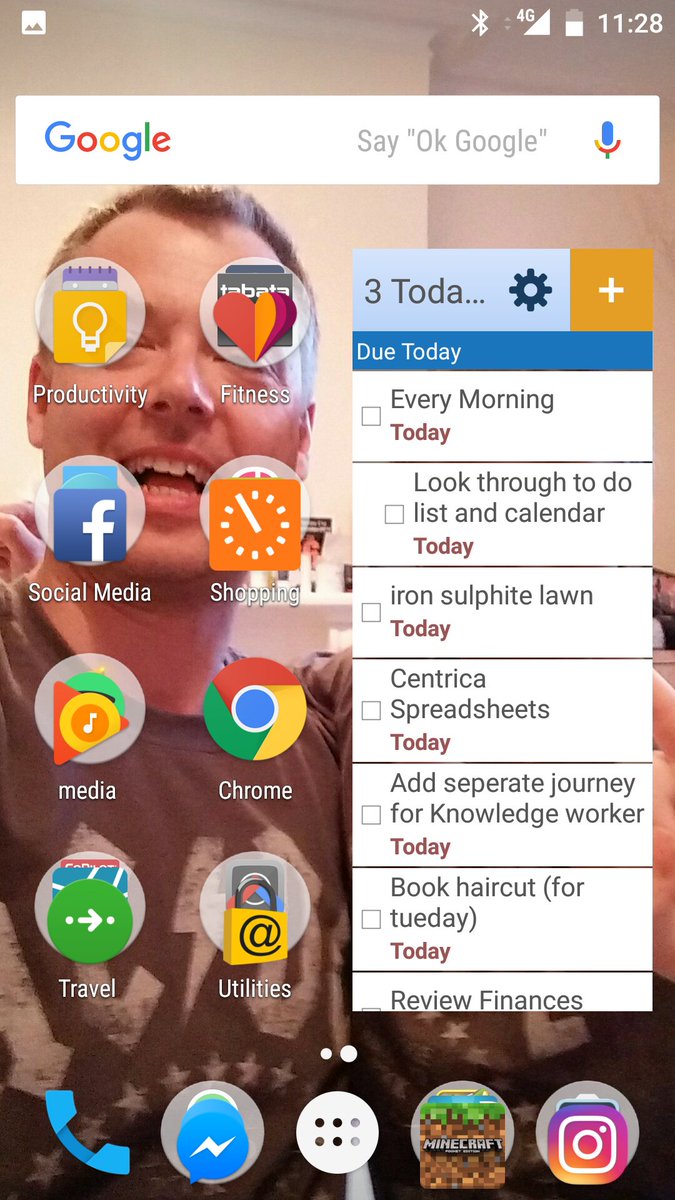
Task: Tick the Centrica Spreadsheets checkbox
Action: 371,710
